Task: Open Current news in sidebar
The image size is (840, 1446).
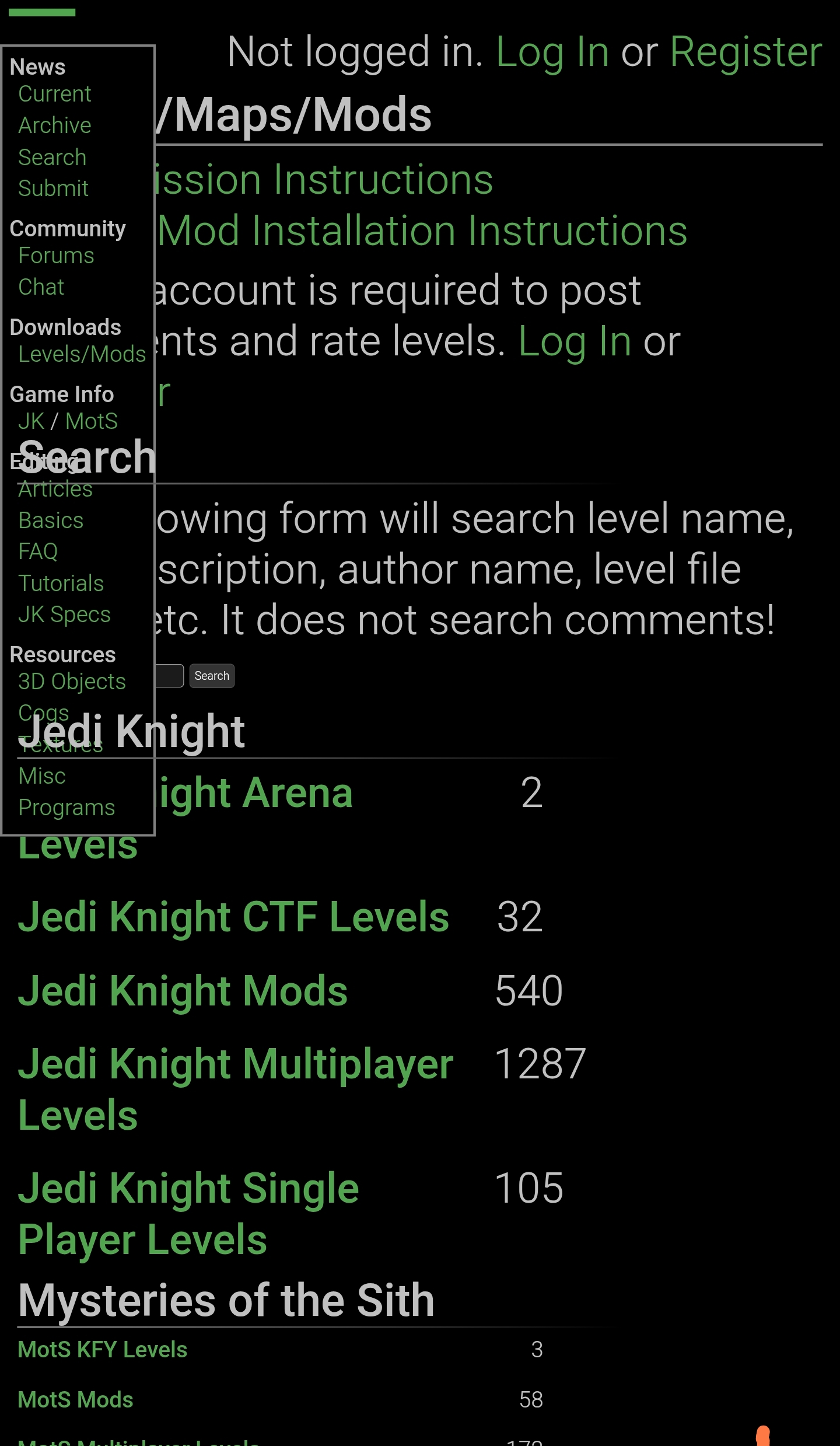Action: pyautogui.click(x=54, y=94)
